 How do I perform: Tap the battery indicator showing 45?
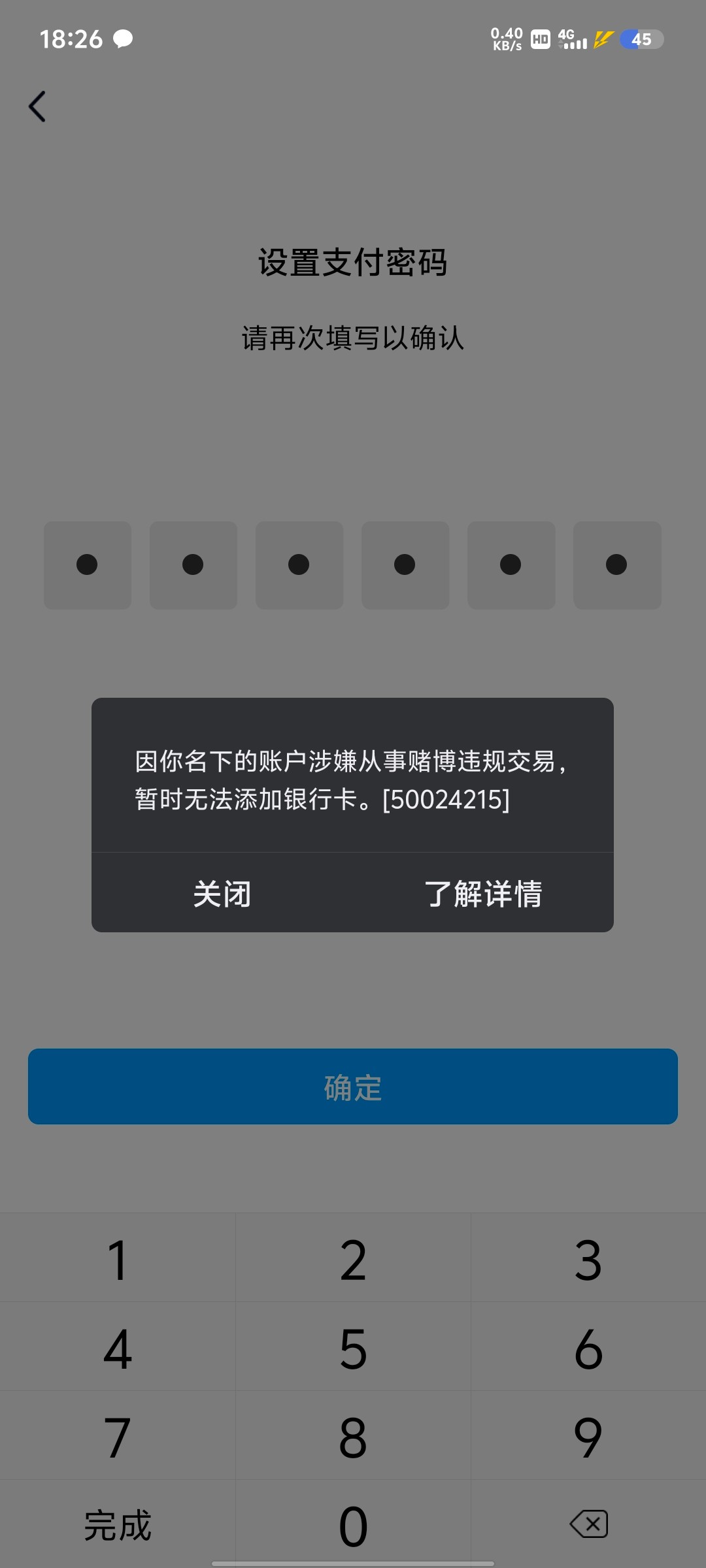(x=642, y=41)
